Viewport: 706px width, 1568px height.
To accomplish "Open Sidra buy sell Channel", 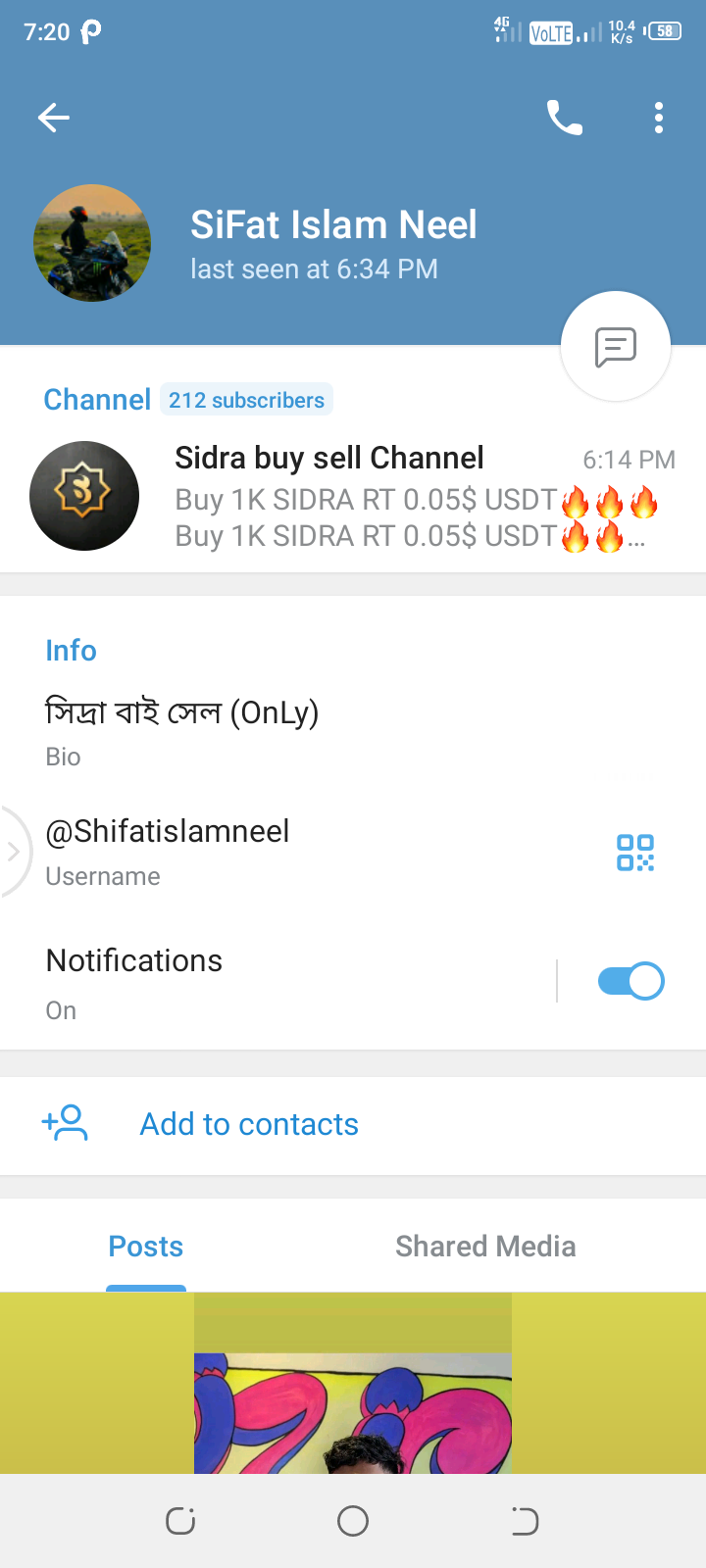I will 353,496.
